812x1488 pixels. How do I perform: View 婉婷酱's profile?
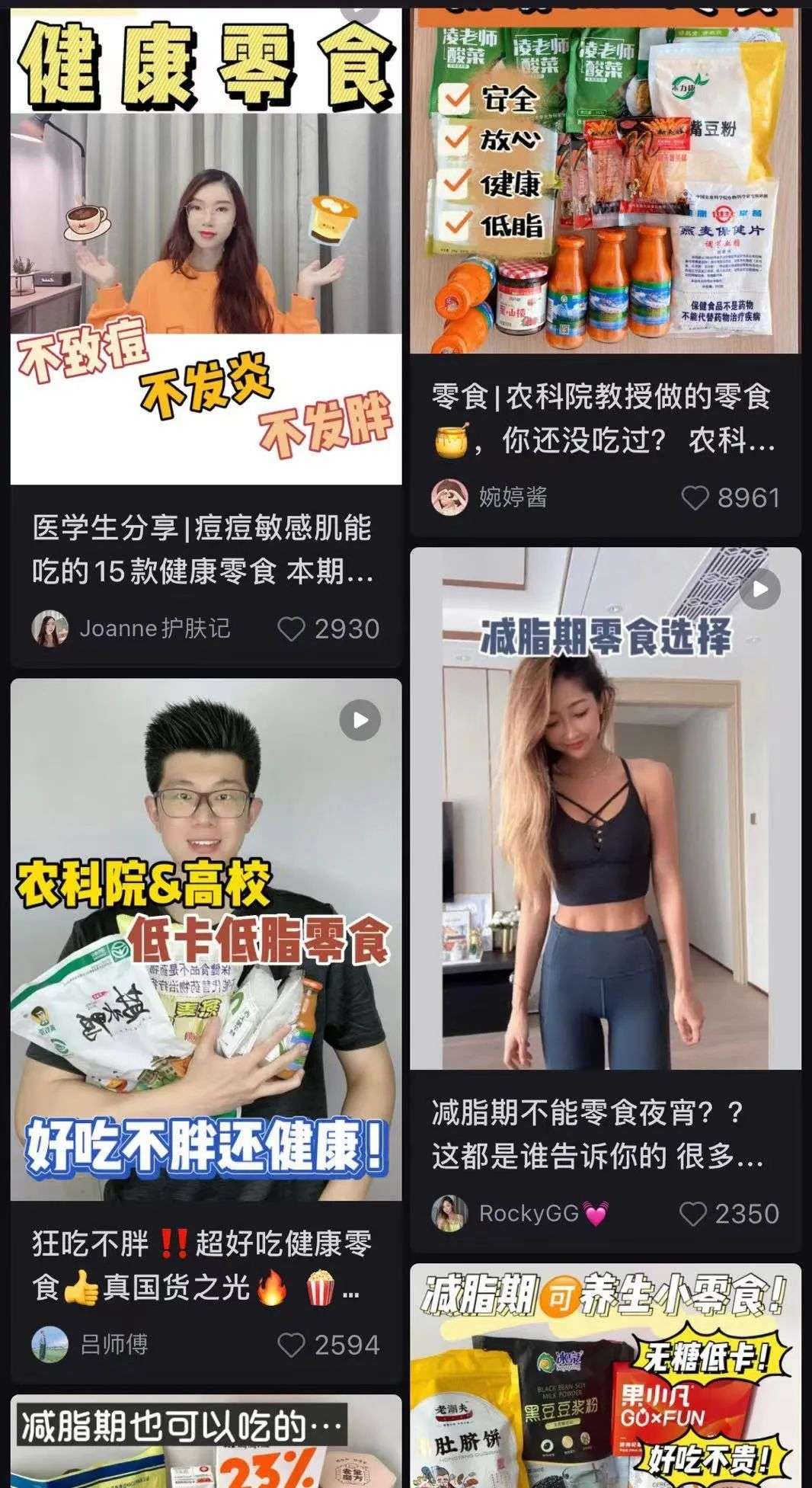point(449,498)
